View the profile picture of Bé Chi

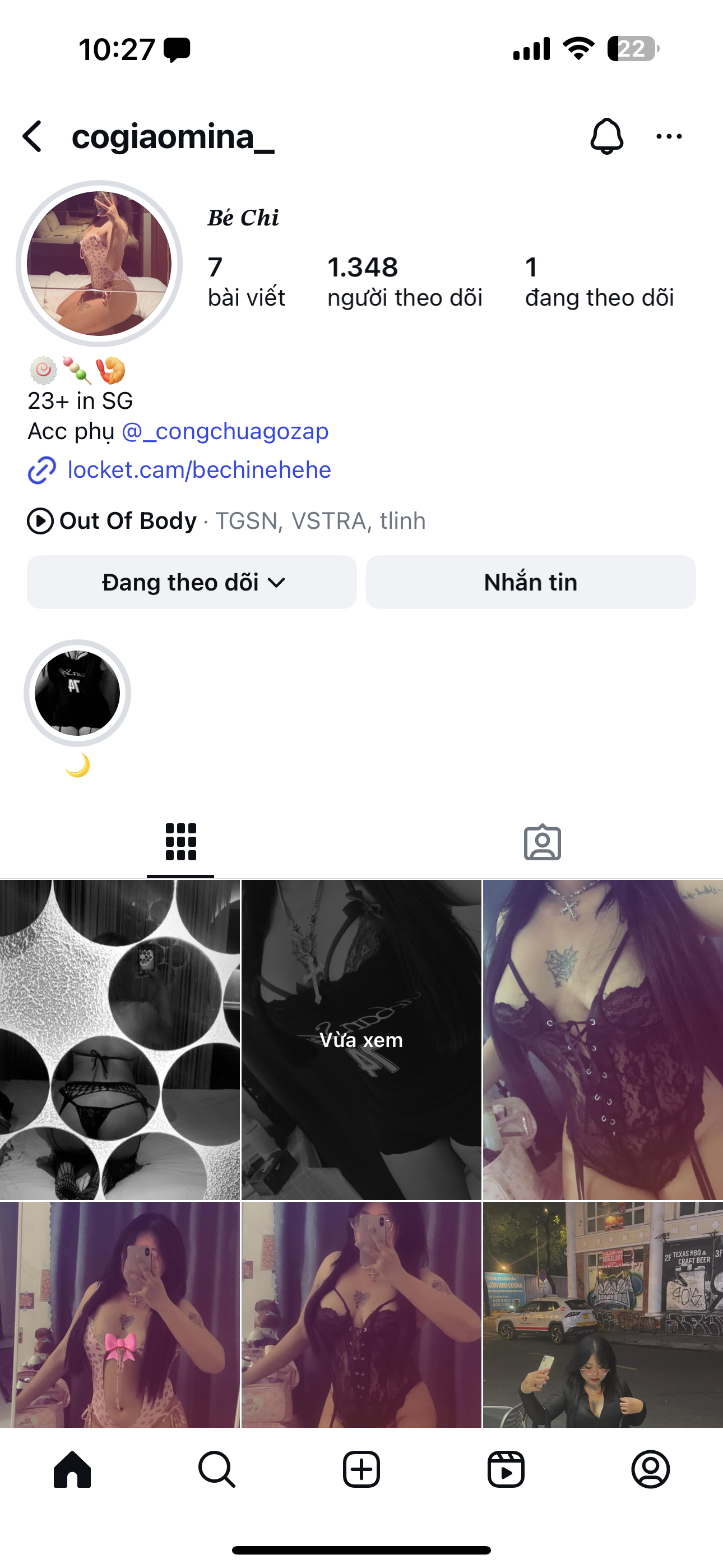point(99,263)
